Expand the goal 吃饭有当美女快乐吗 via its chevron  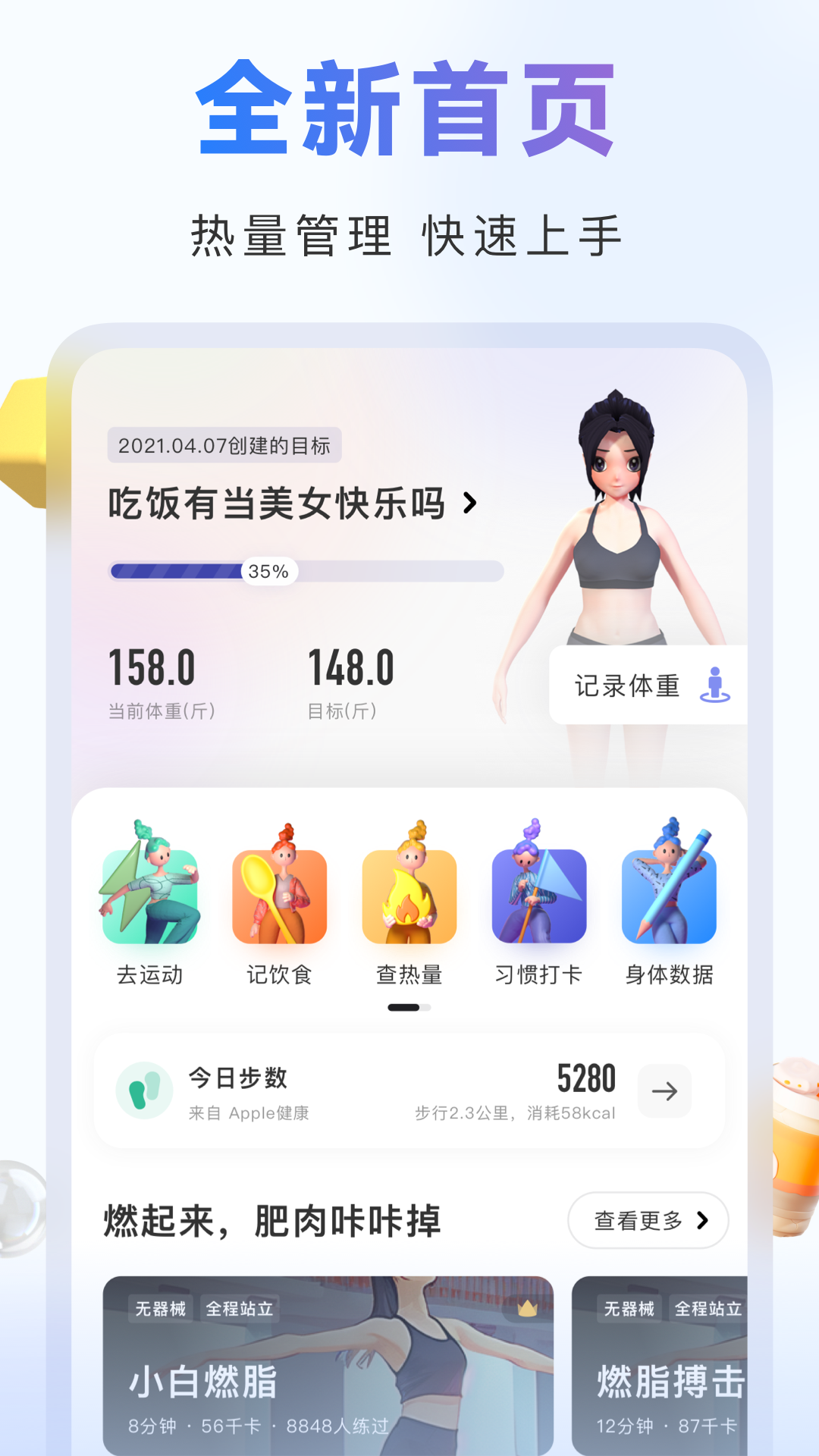470,503
